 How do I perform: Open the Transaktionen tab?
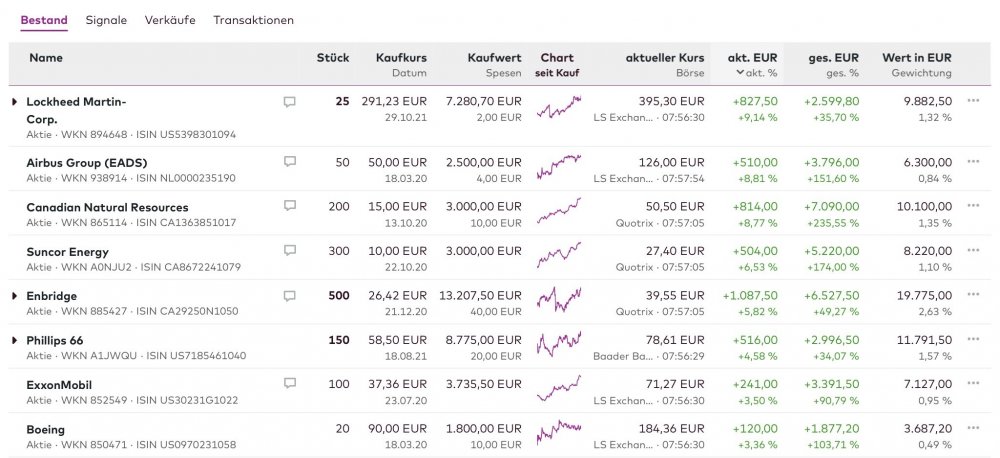[253, 20]
